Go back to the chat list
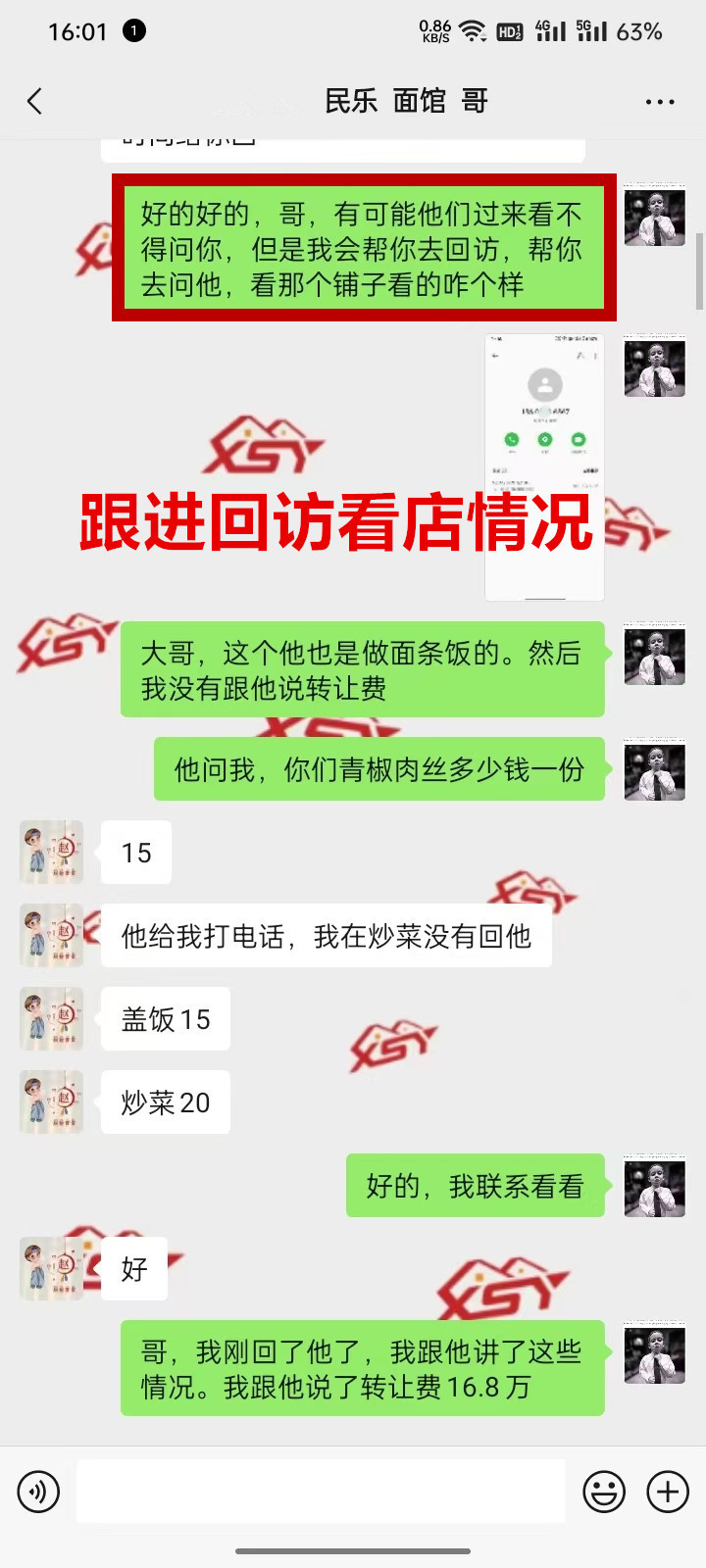This screenshot has height=1568, width=706. coord(35,101)
